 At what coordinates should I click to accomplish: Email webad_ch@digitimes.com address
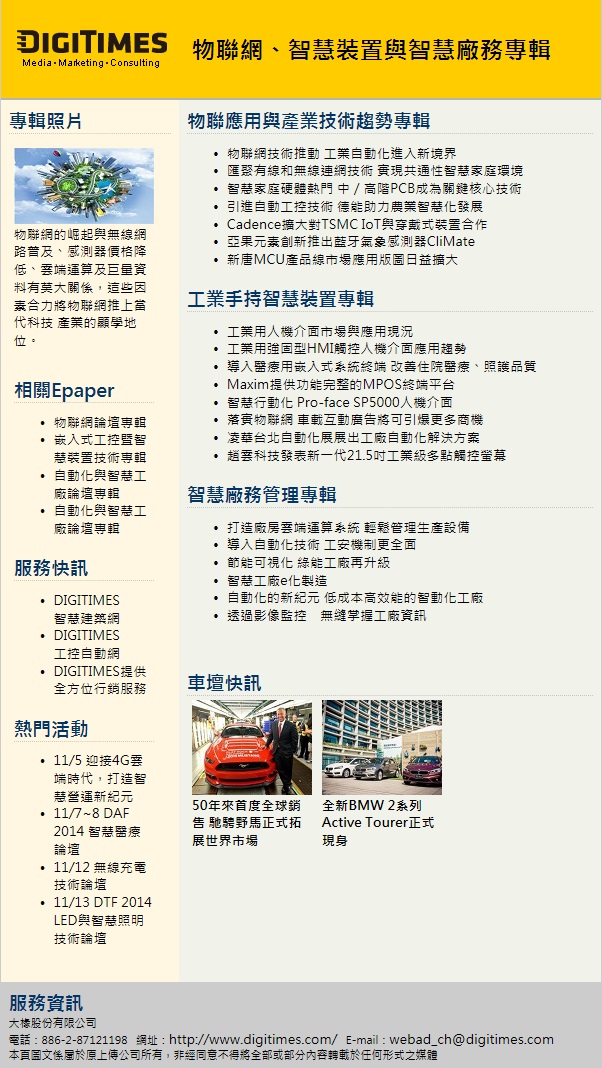[471, 1040]
